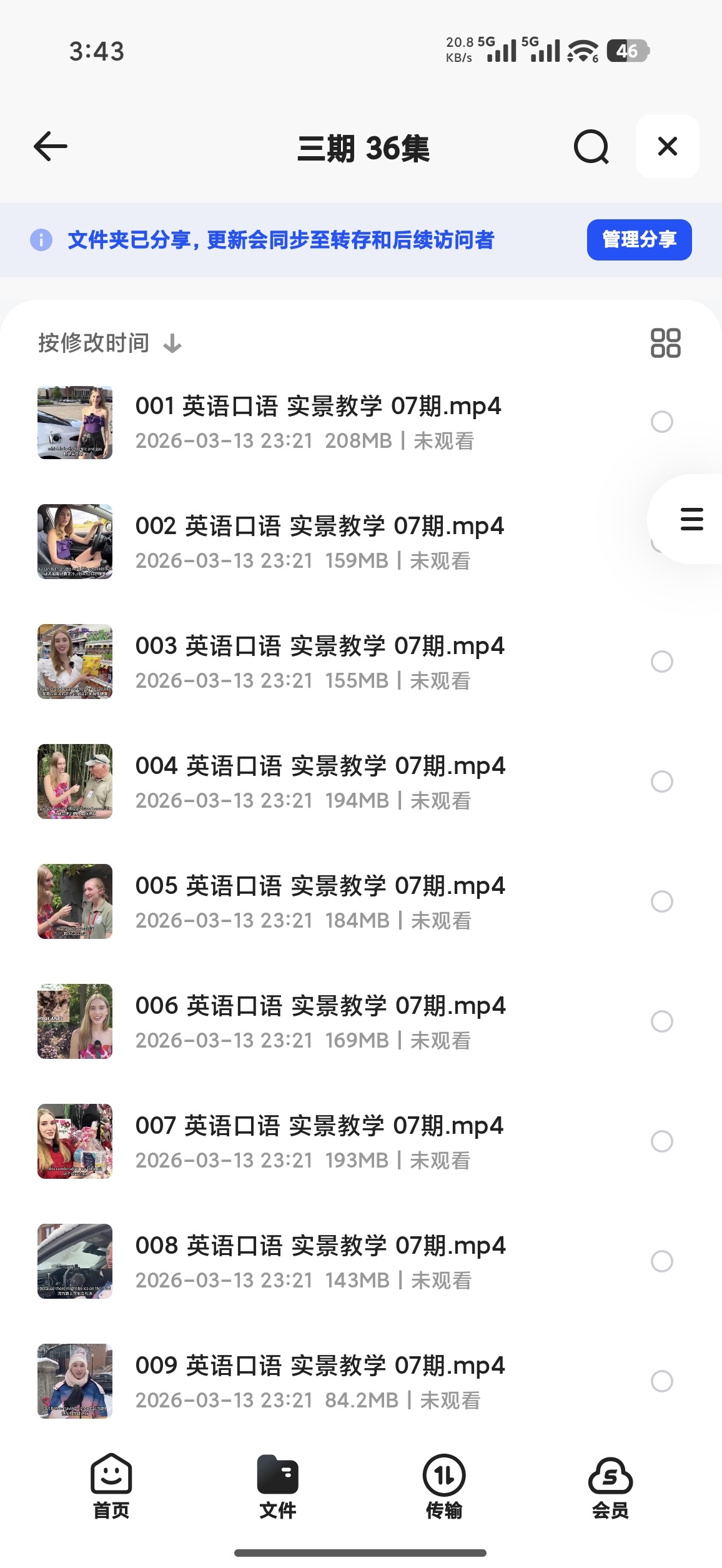The image size is (722, 1568).
Task: Tap the info icon in the share banner
Action: [x=40, y=240]
